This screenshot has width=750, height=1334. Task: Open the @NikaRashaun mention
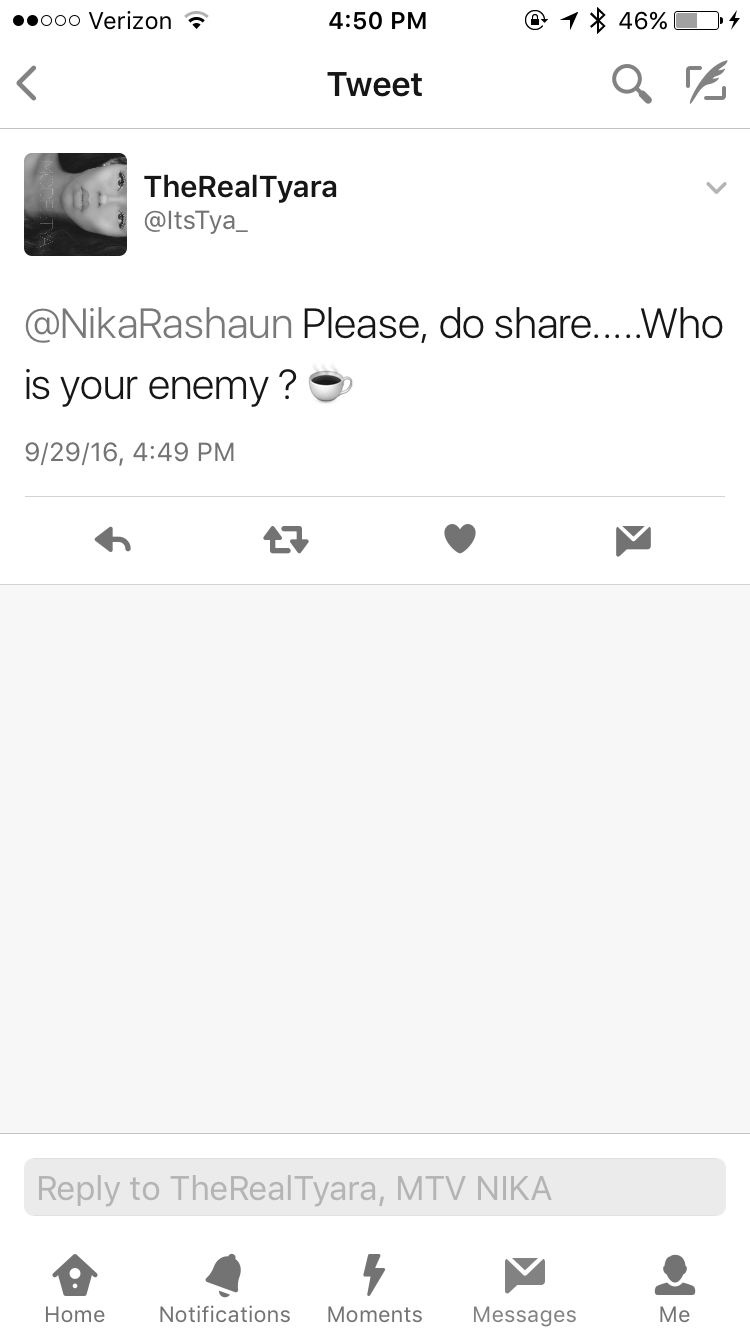point(158,324)
